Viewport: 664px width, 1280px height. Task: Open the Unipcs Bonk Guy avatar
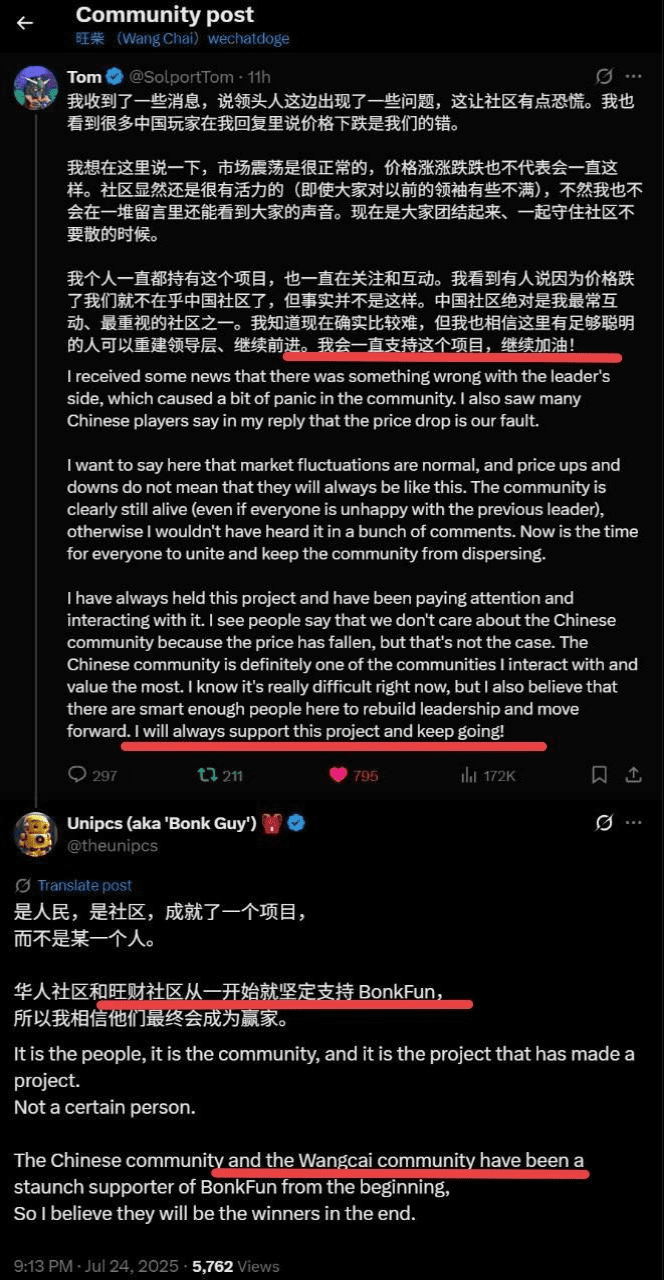[35, 834]
